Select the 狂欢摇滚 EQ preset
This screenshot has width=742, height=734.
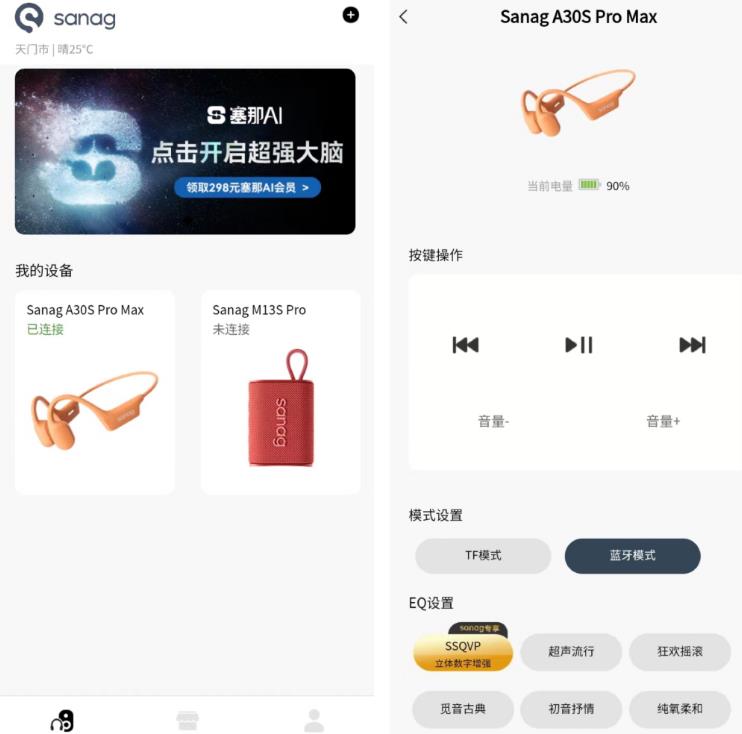pos(680,652)
